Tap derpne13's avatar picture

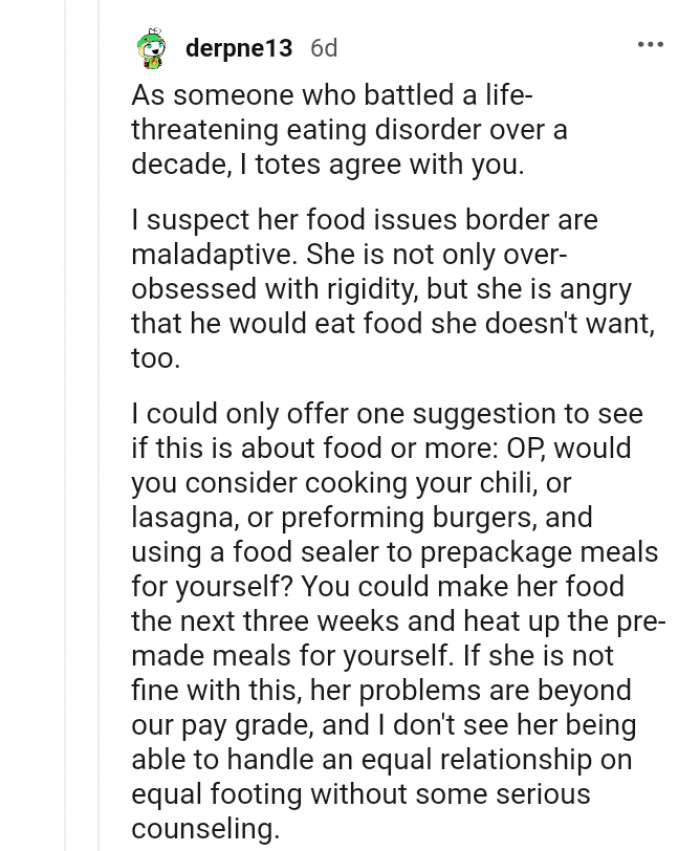[x=152, y=48]
